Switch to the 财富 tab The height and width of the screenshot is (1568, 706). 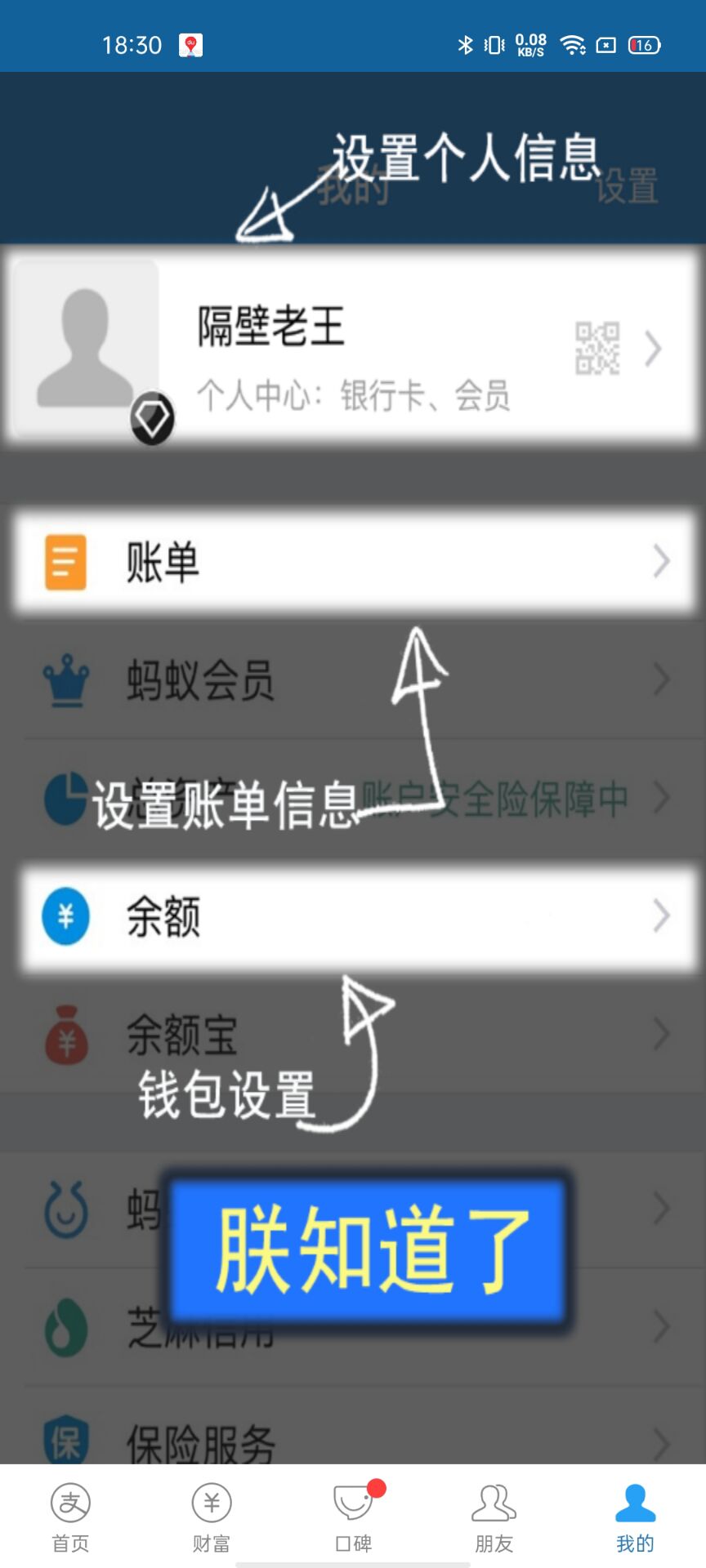[212, 1517]
